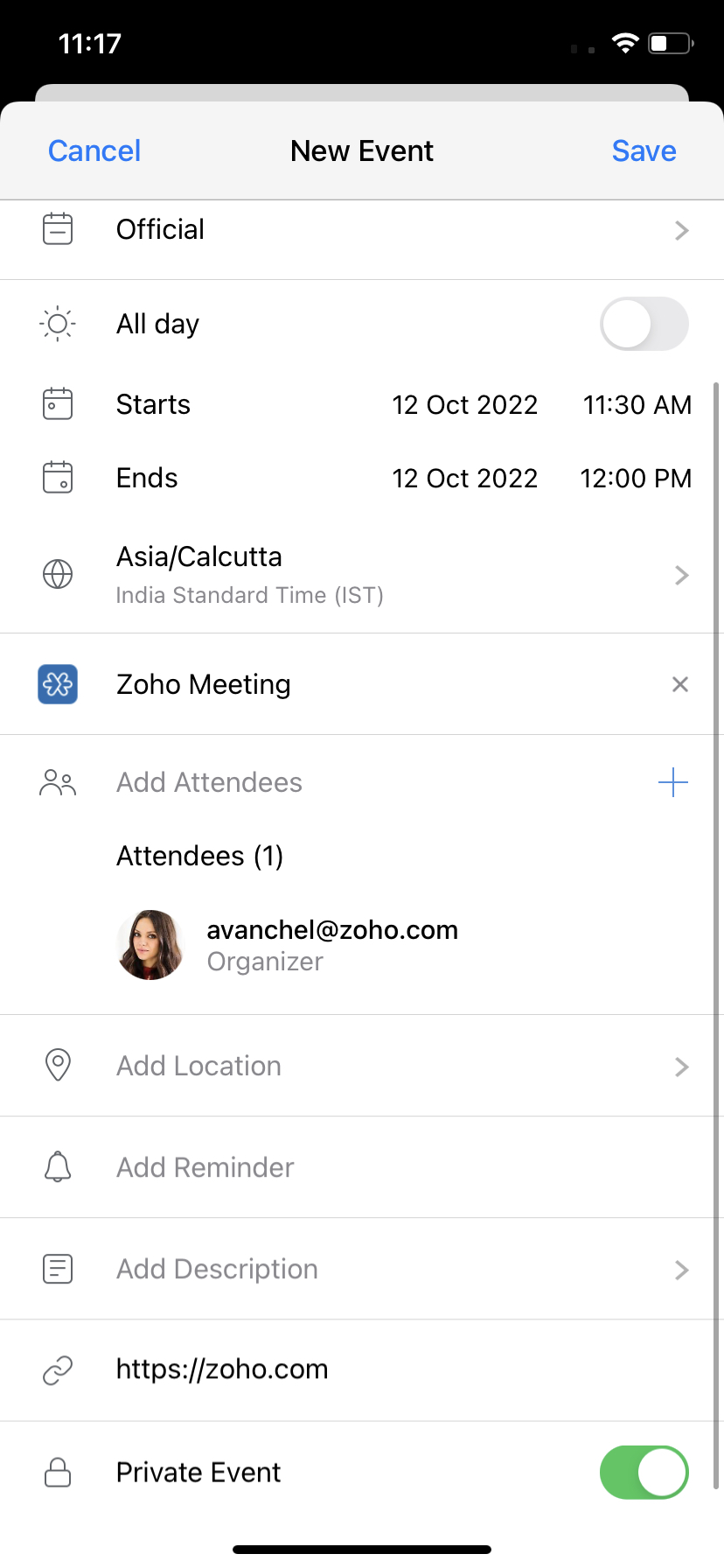Click the Private Event lock icon
This screenshot has width=724, height=1568.
coord(57,1472)
